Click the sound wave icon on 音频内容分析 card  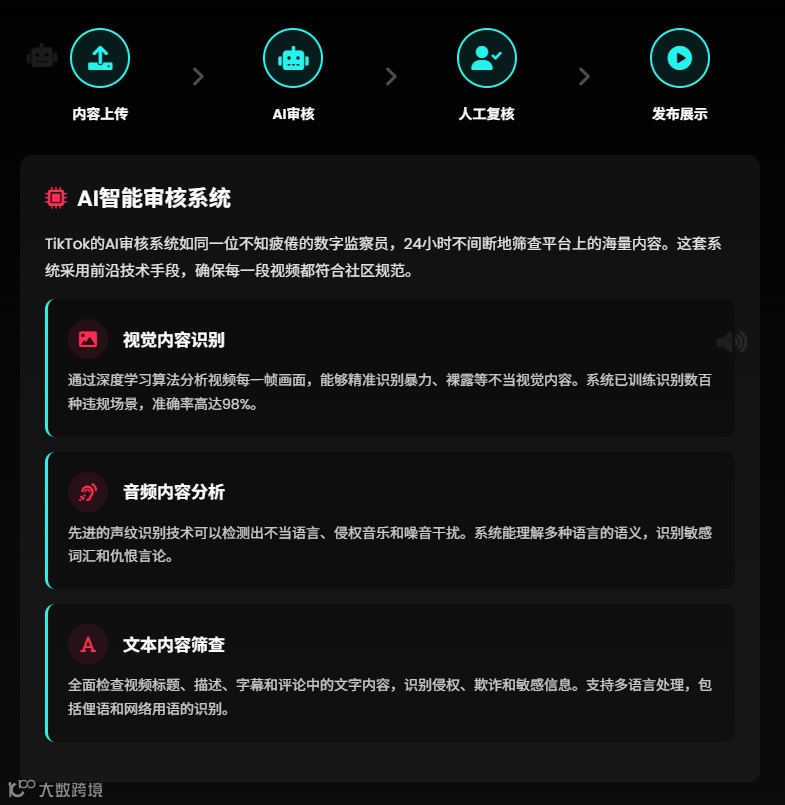pyautogui.click(x=88, y=492)
